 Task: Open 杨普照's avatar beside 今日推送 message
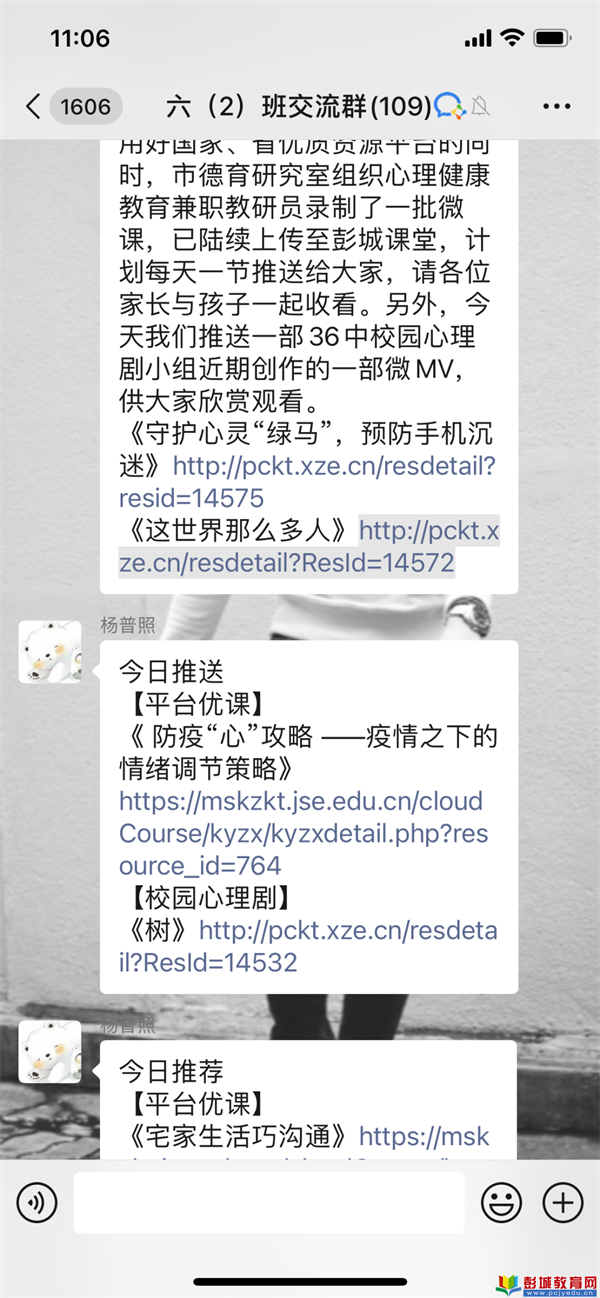point(50,652)
